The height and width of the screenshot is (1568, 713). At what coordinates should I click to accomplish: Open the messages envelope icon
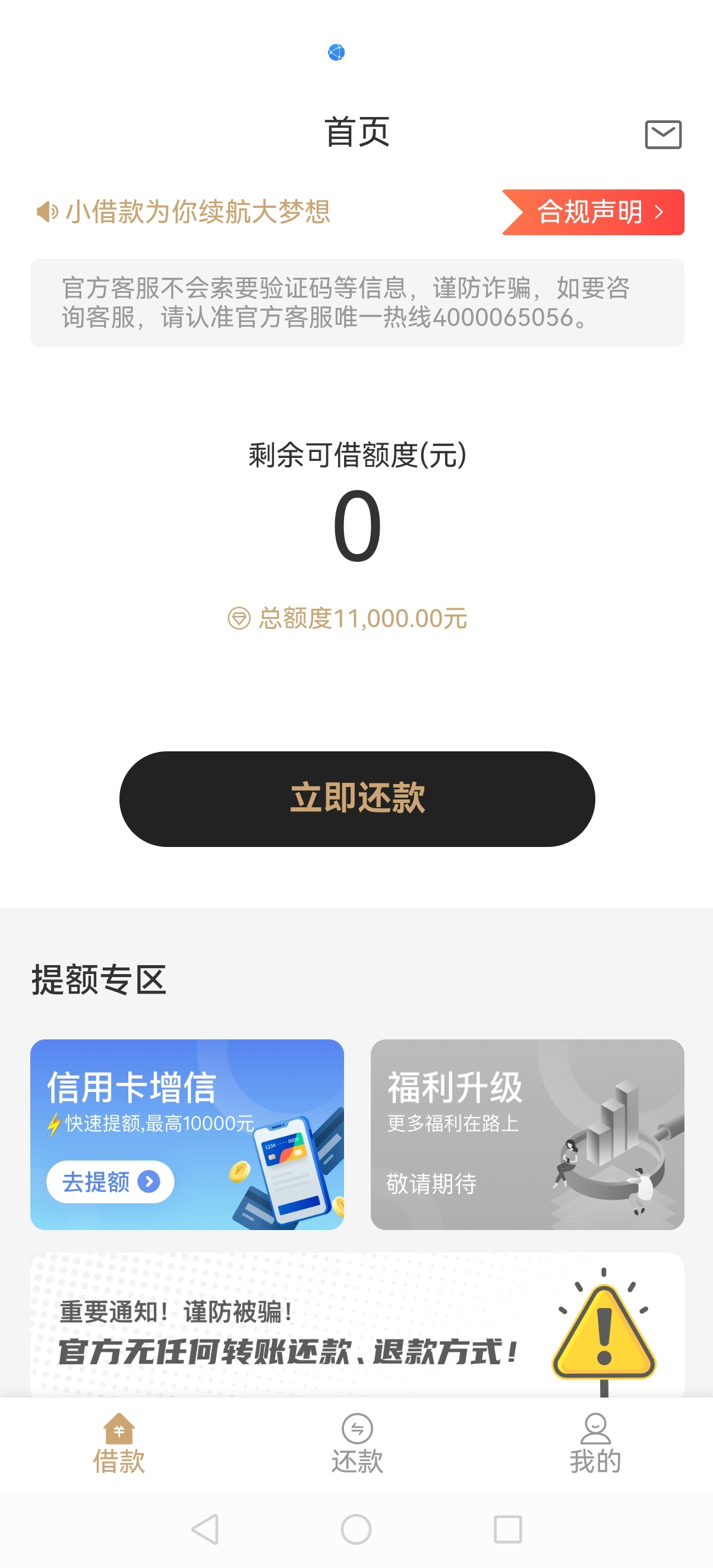click(x=663, y=134)
